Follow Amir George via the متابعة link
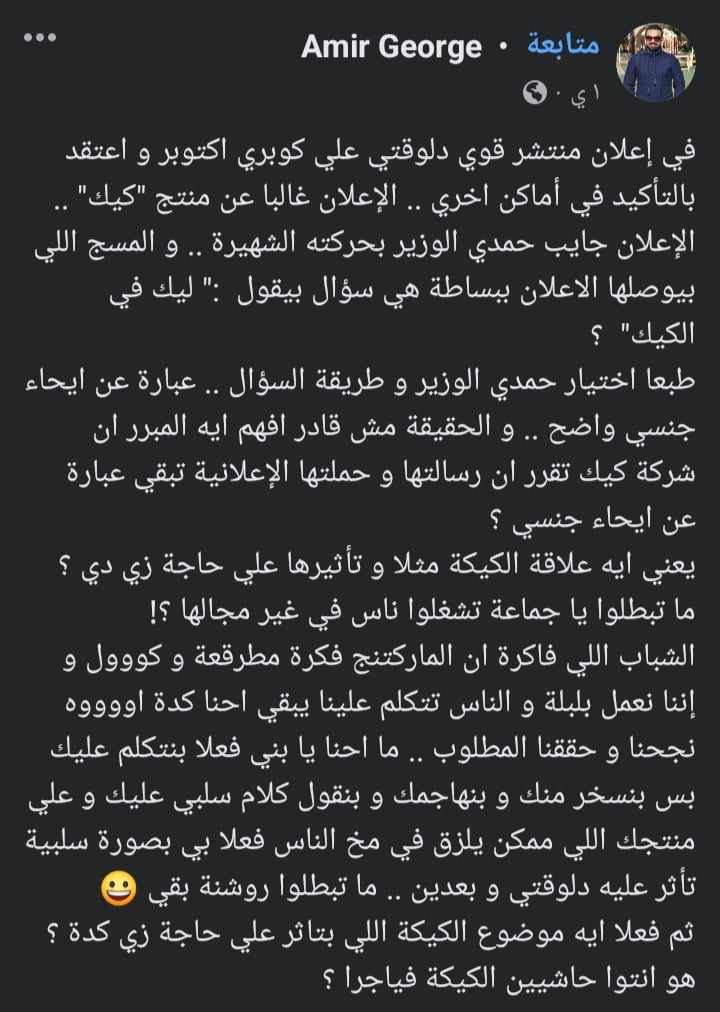Screen dimensions: 720x1012 tap(563, 46)
